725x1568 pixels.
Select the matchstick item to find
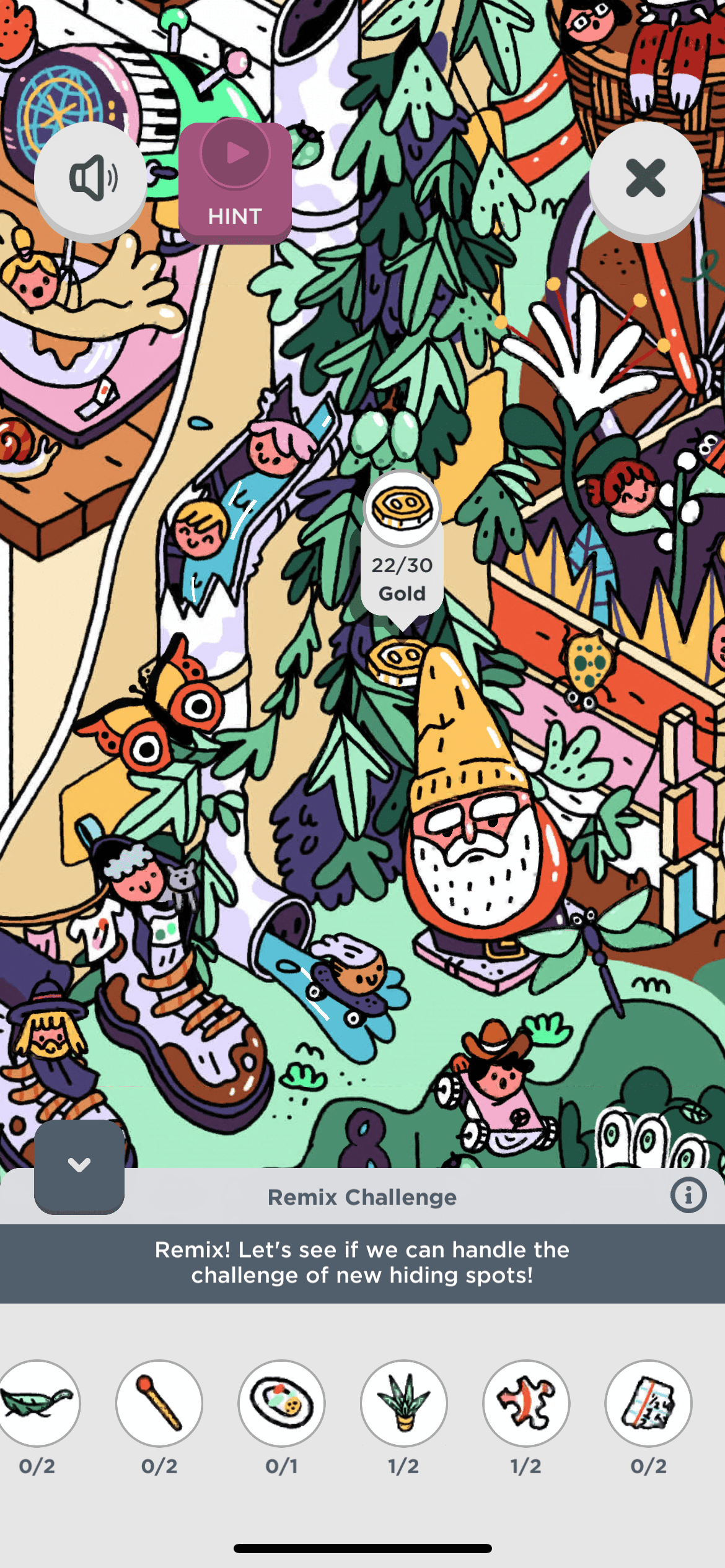[x=159, y=1403]
